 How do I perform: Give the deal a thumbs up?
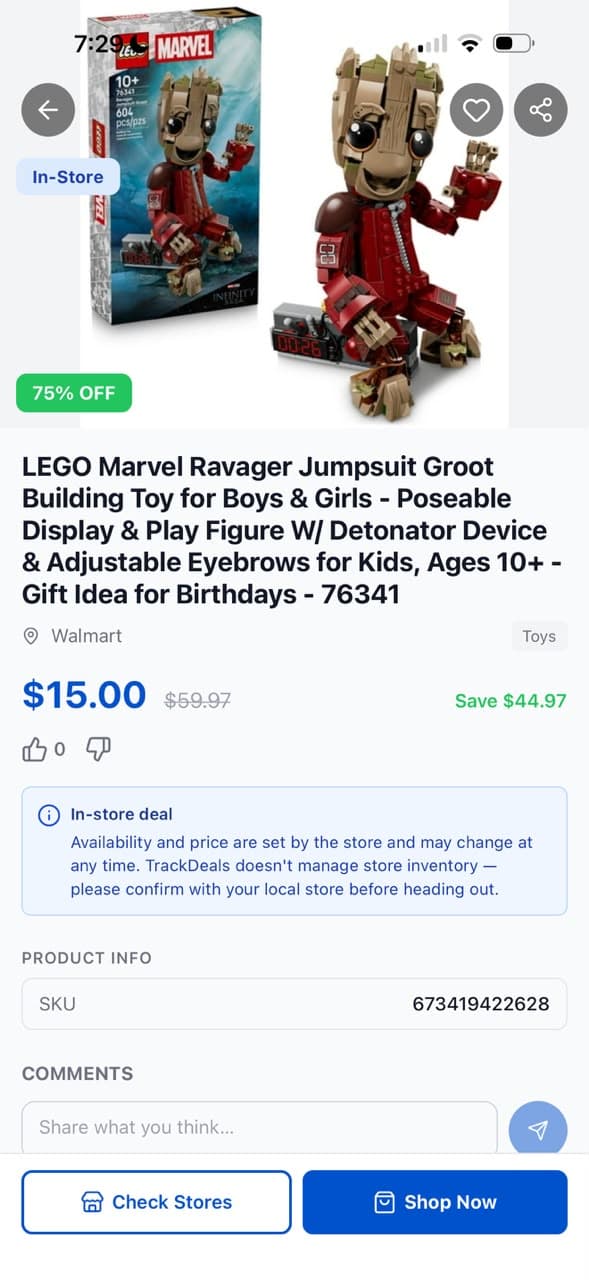pyautogui.click(x=35, y=749)
